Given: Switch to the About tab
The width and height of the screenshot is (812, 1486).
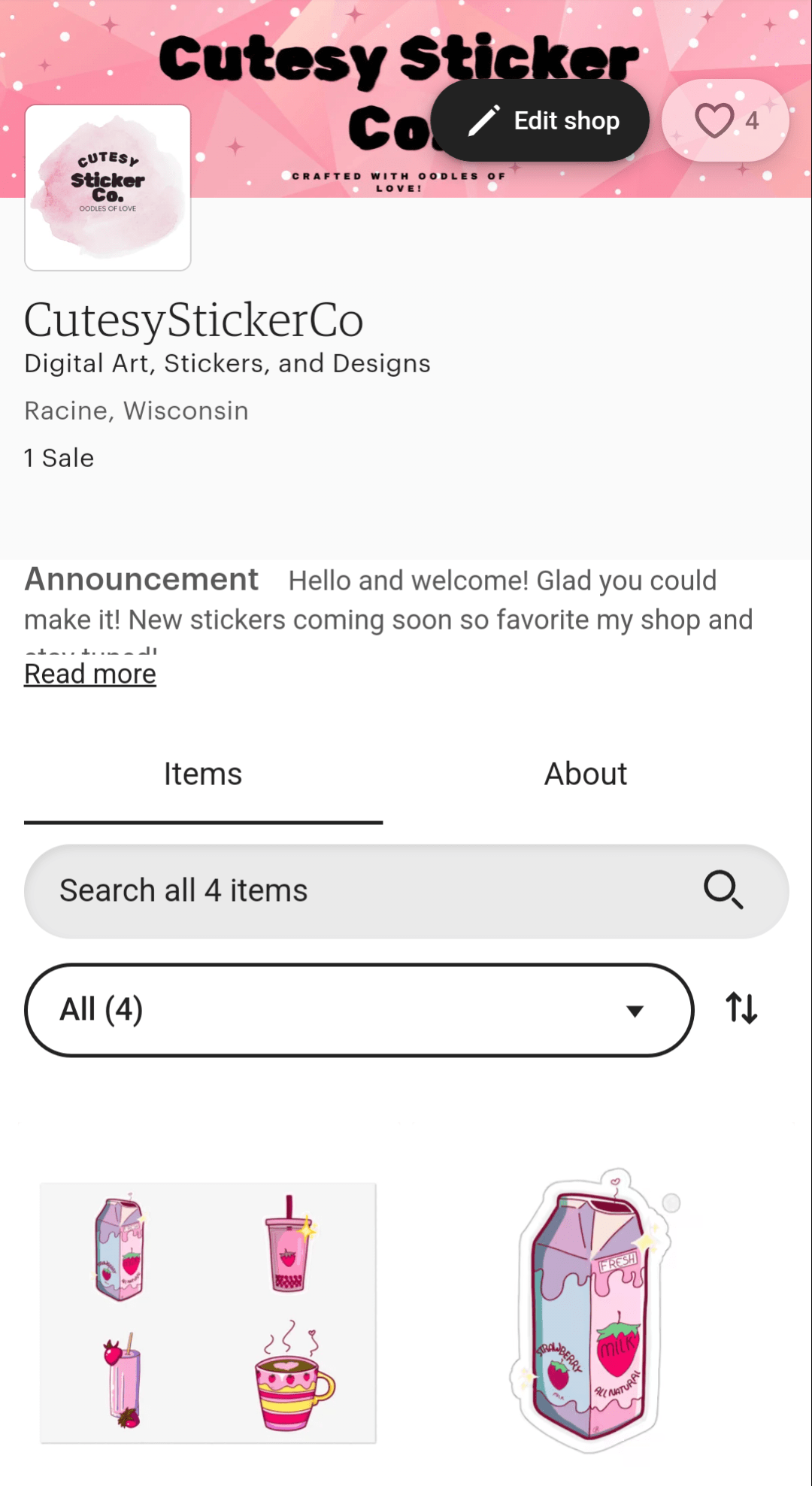Looking at the screenshot, I should point(585,773).
